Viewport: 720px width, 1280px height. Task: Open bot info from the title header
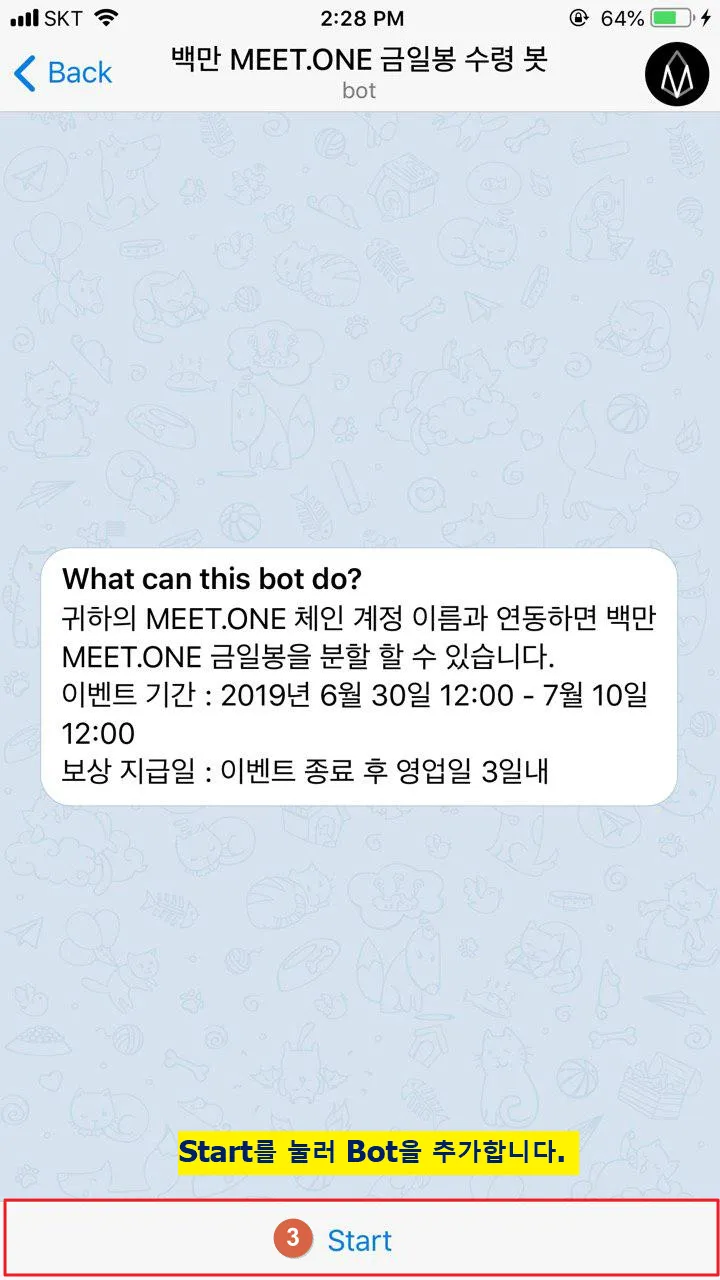click(x=359, y=72)
